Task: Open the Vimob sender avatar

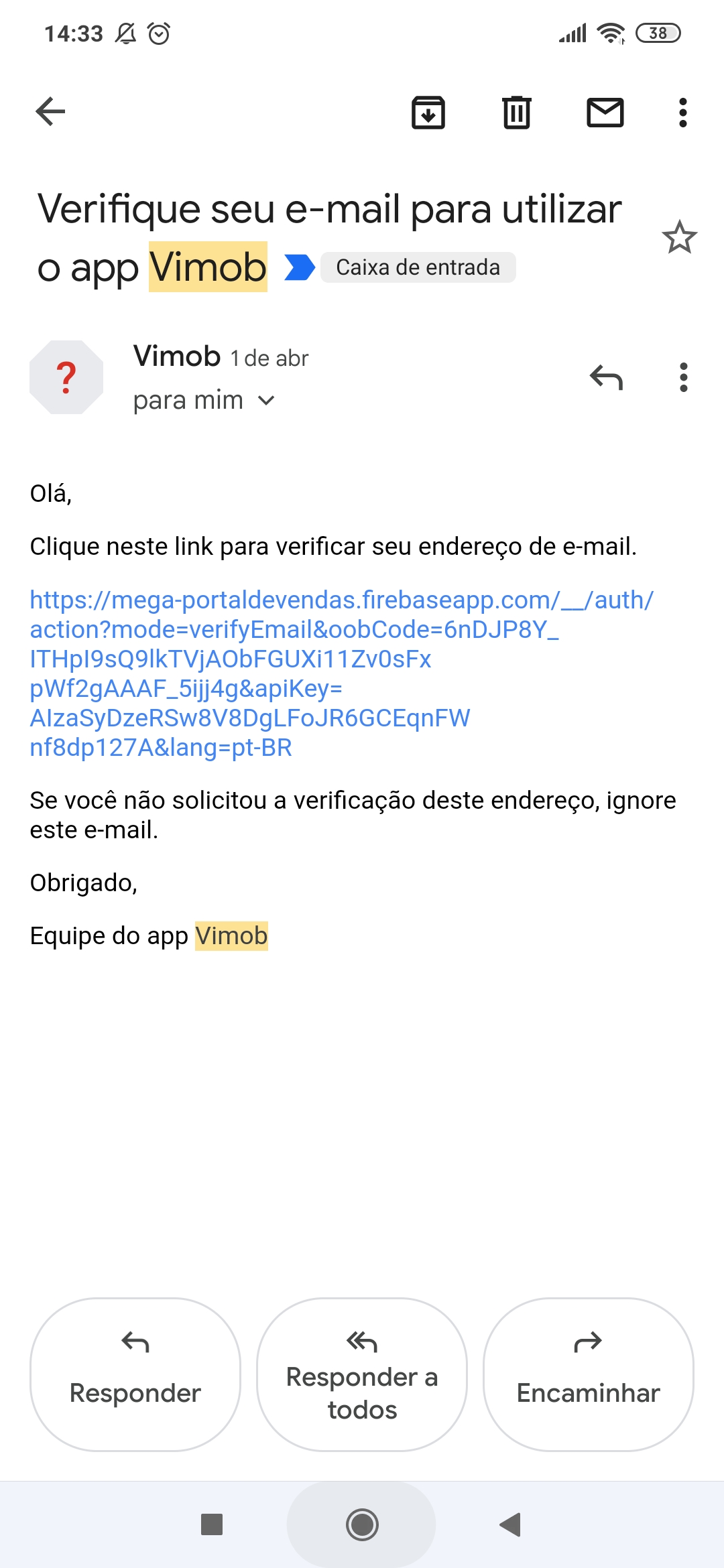Action: pos(66,377)
